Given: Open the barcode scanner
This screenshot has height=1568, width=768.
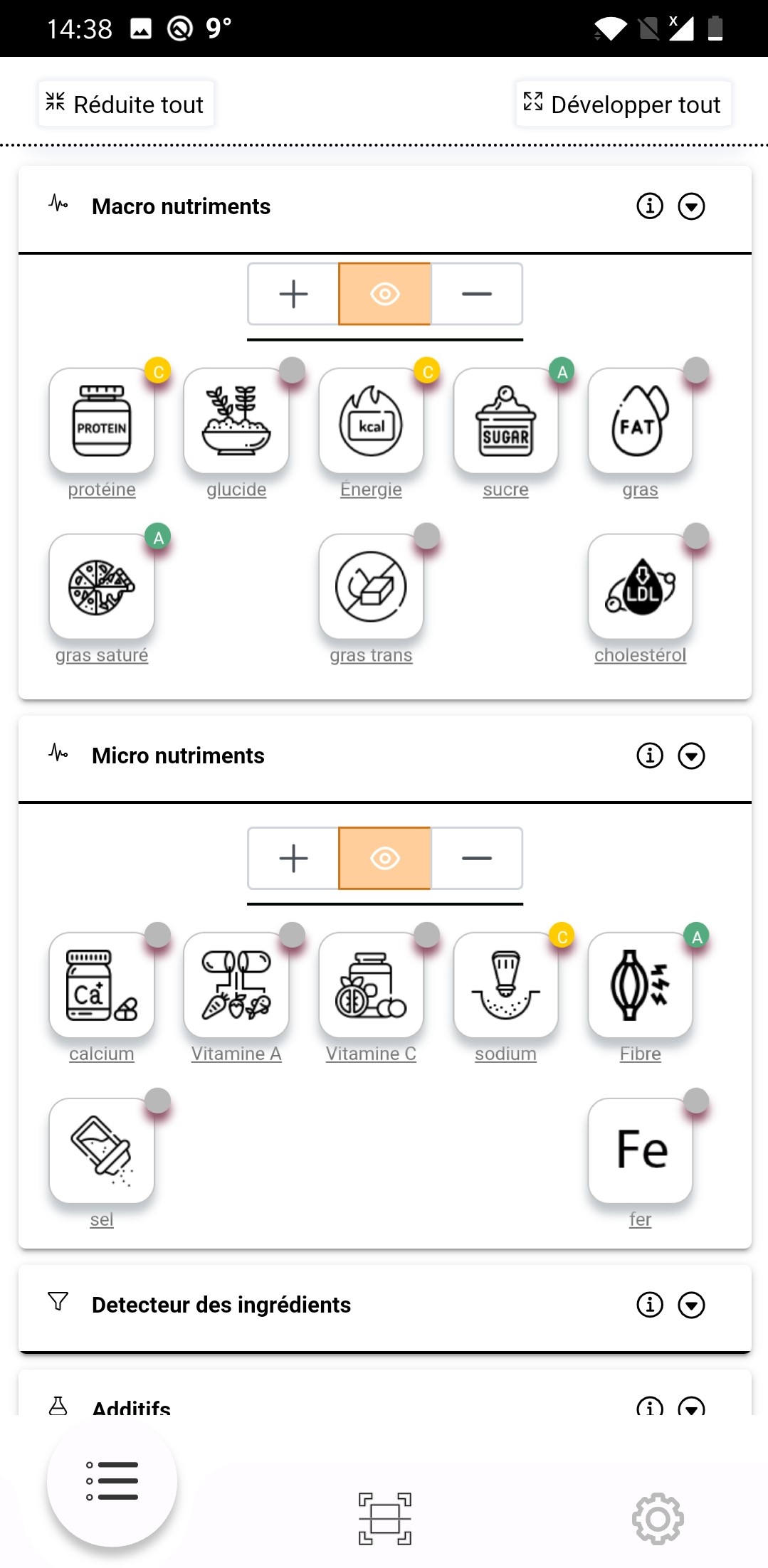Looking at the screenshot, I should [x=384, y=1518].
